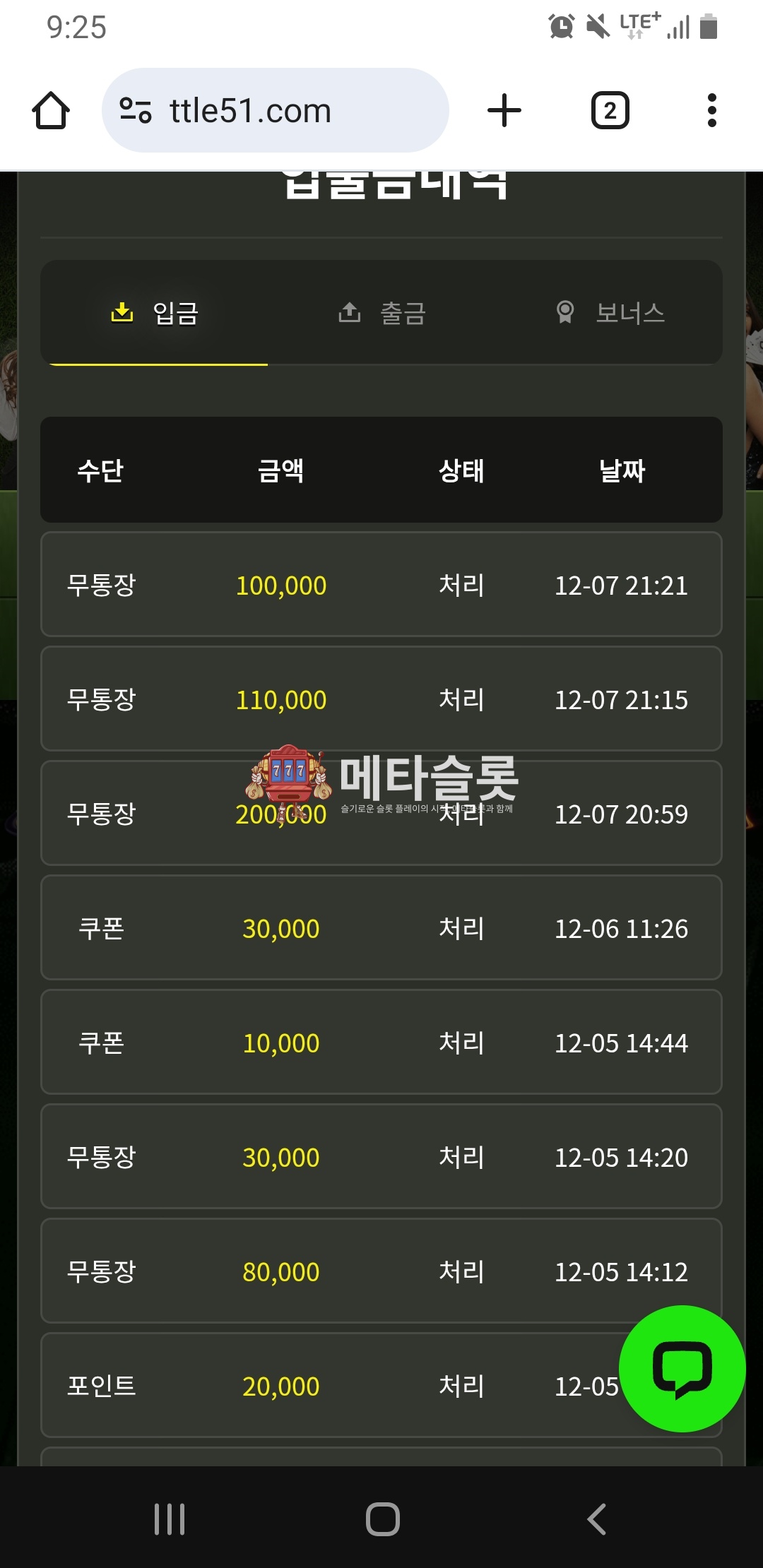
Task: Tap the ttle51.com address bar
Action: (276, 111)
